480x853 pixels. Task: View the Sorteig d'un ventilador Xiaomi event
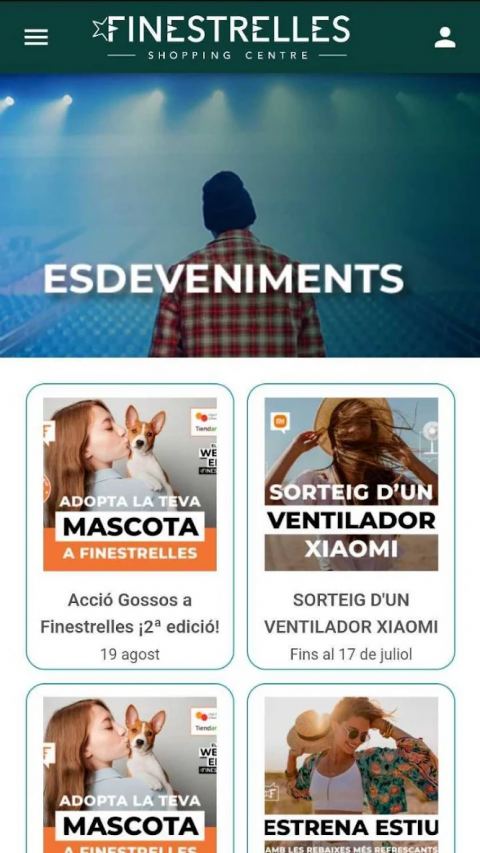point(351,526)
